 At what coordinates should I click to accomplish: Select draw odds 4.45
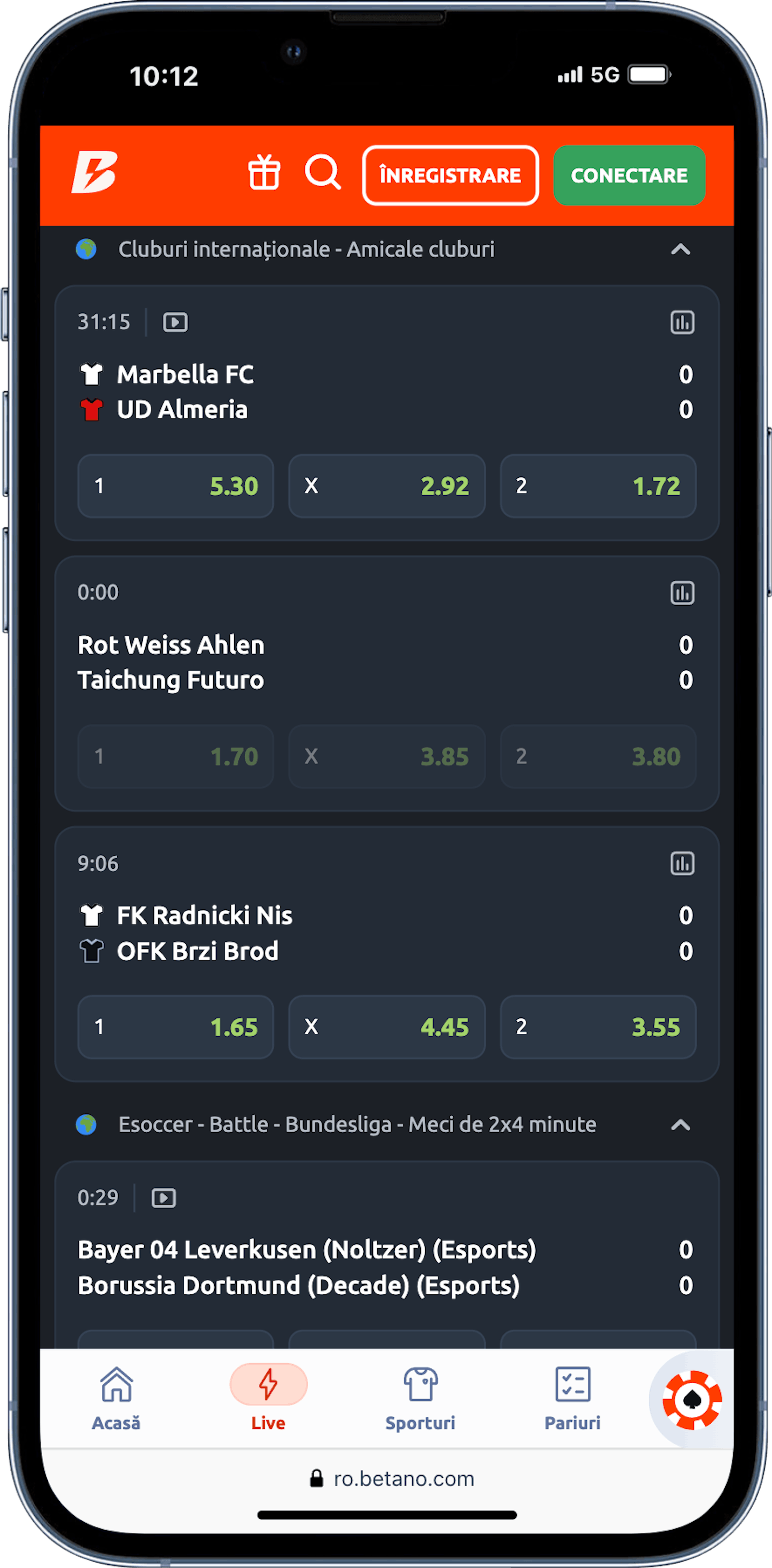point(386,1027)
